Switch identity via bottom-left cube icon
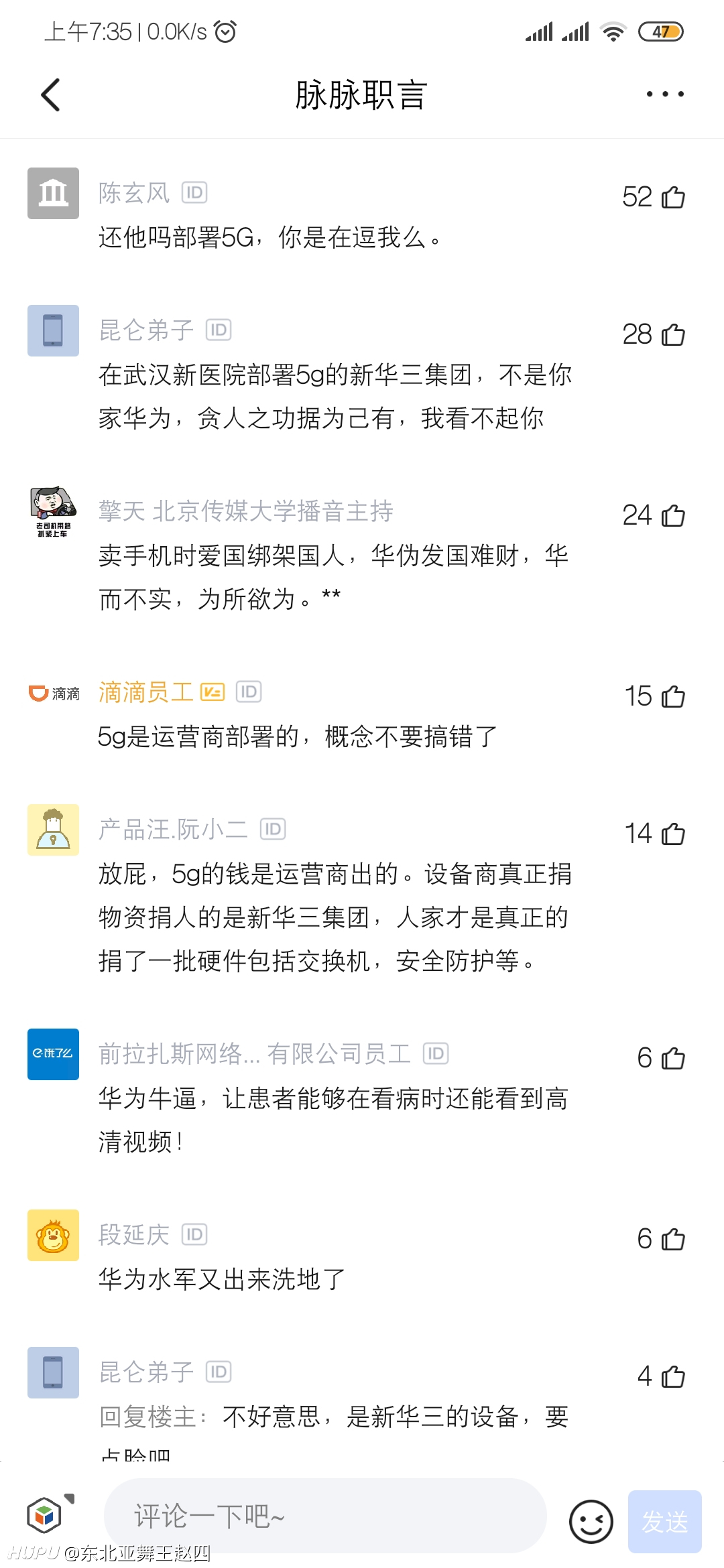 point(45,1514)
